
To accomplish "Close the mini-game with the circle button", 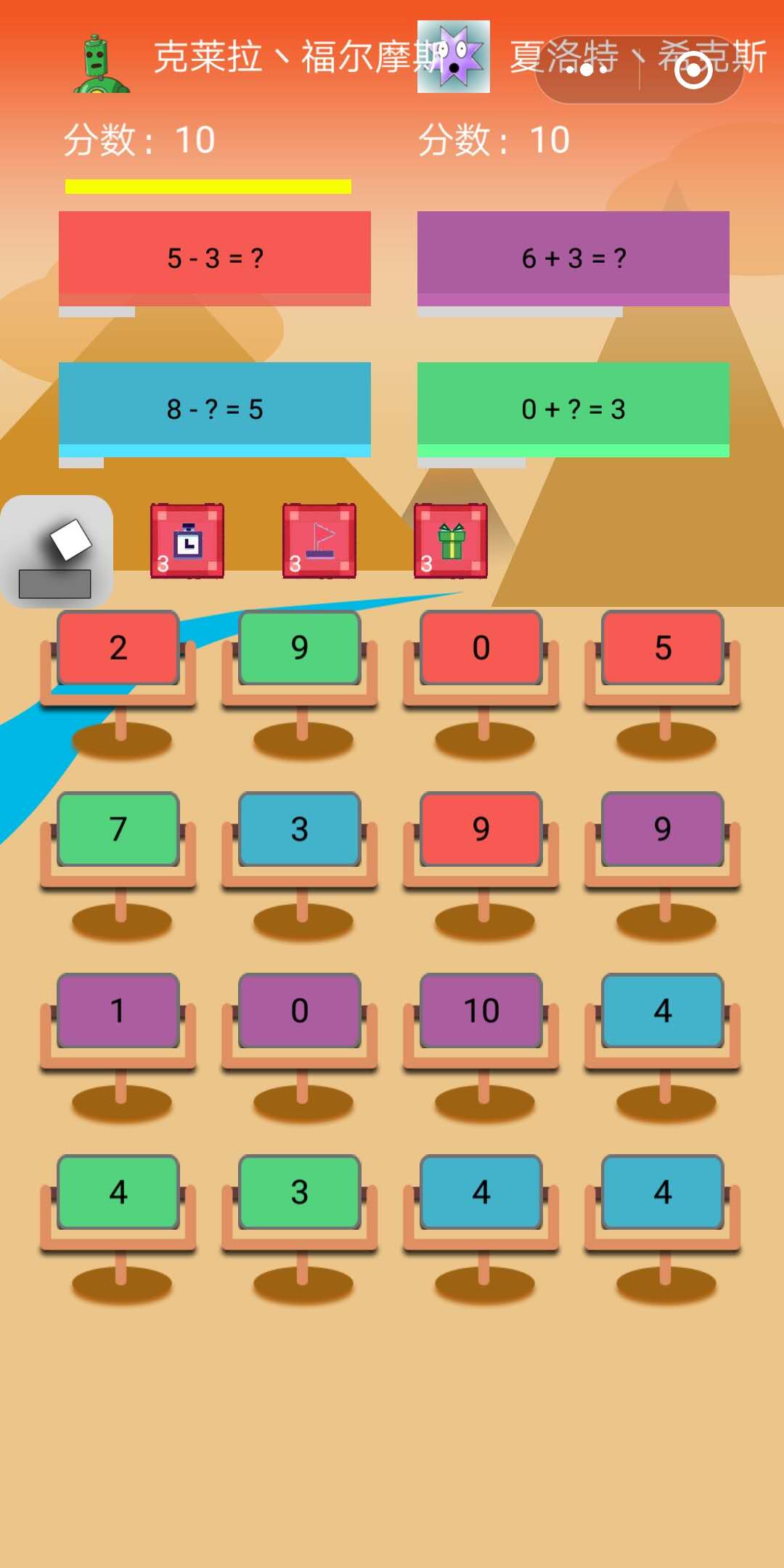I will click(693, 70).
